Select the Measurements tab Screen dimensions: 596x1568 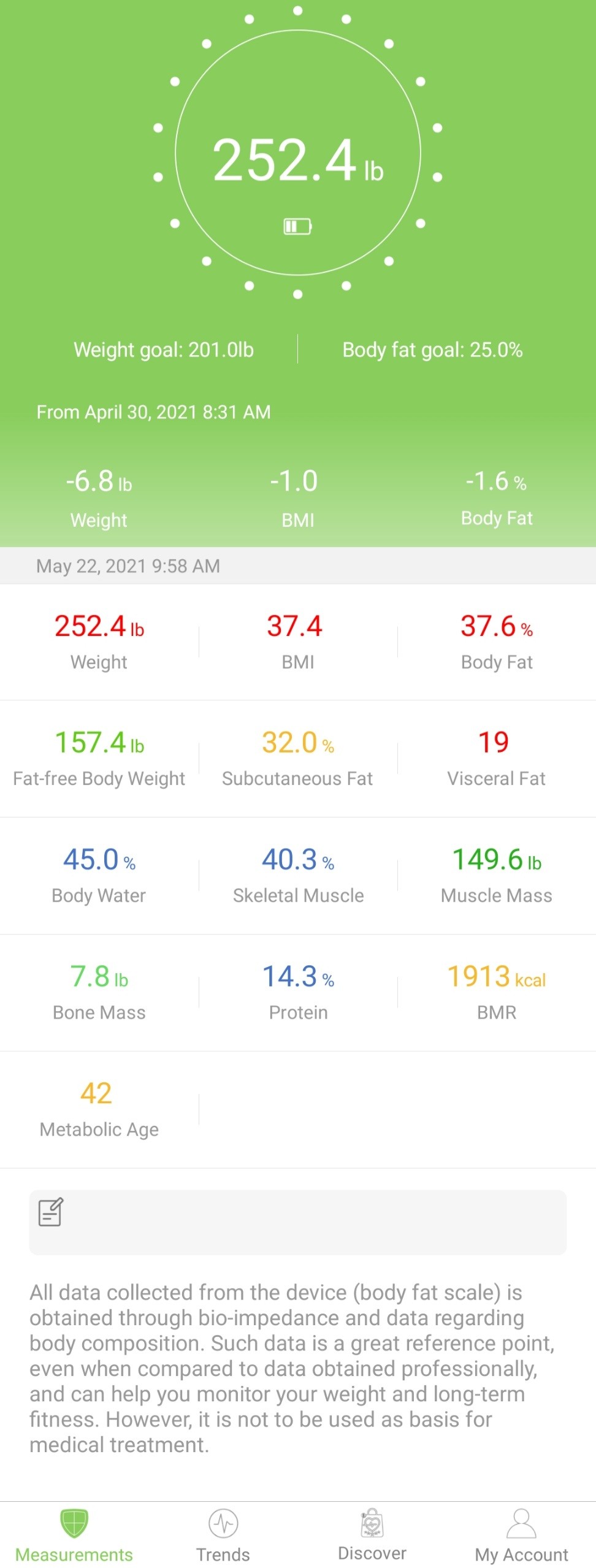[74, 1535]
